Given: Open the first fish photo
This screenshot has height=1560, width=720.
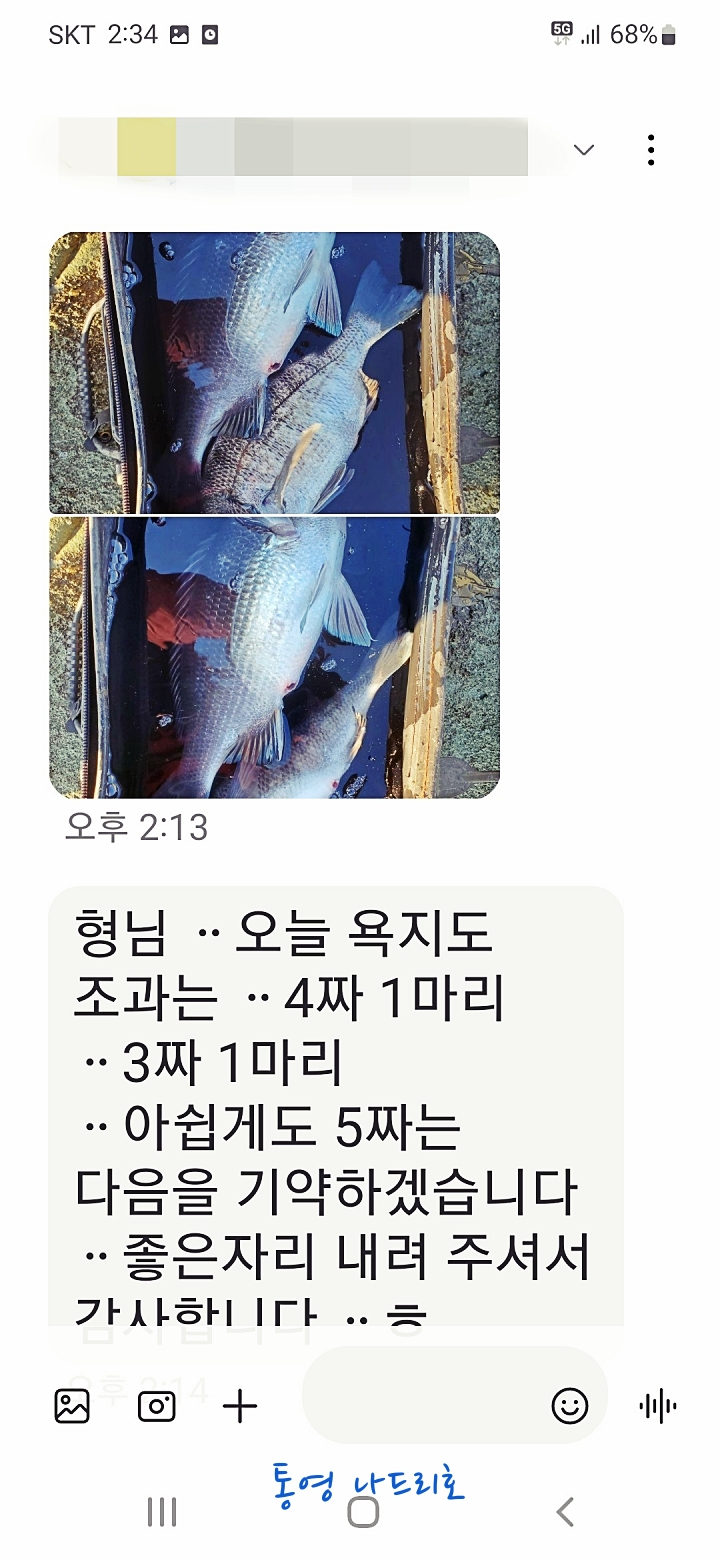Looking at the screenshot, I should (x=274, y=372).
